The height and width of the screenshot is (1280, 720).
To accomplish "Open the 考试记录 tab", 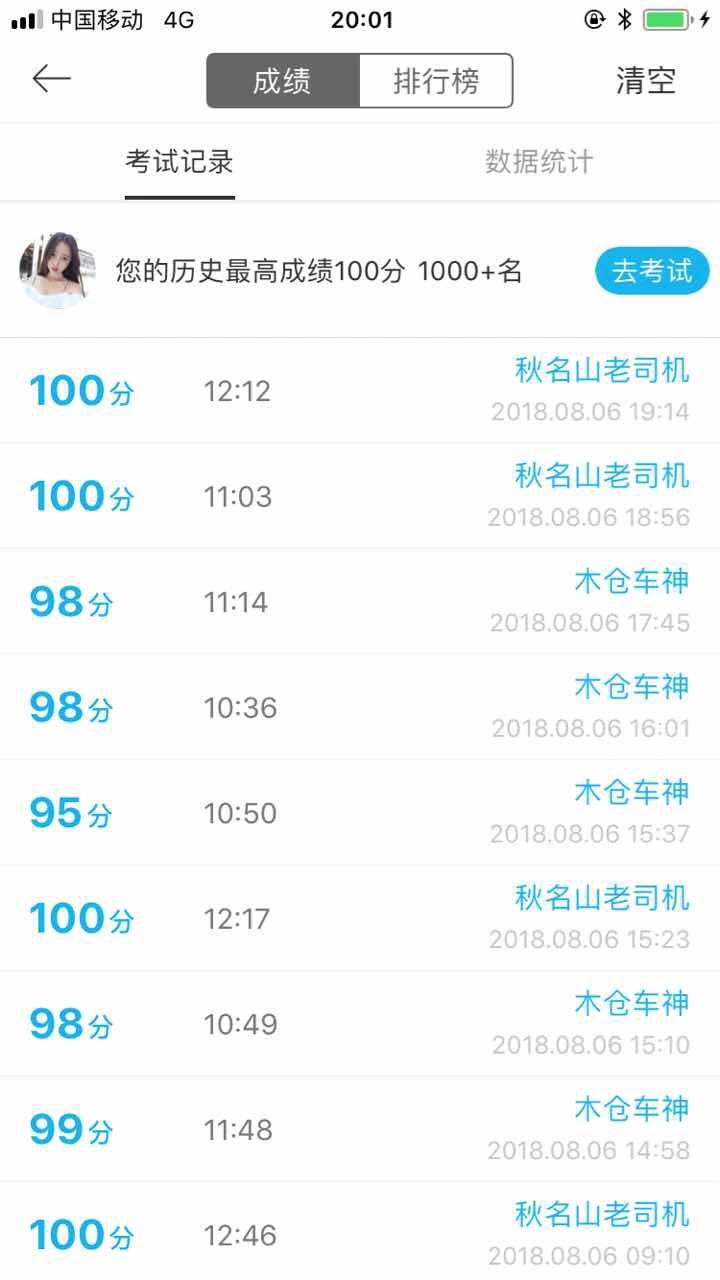I will click(180, 162).
